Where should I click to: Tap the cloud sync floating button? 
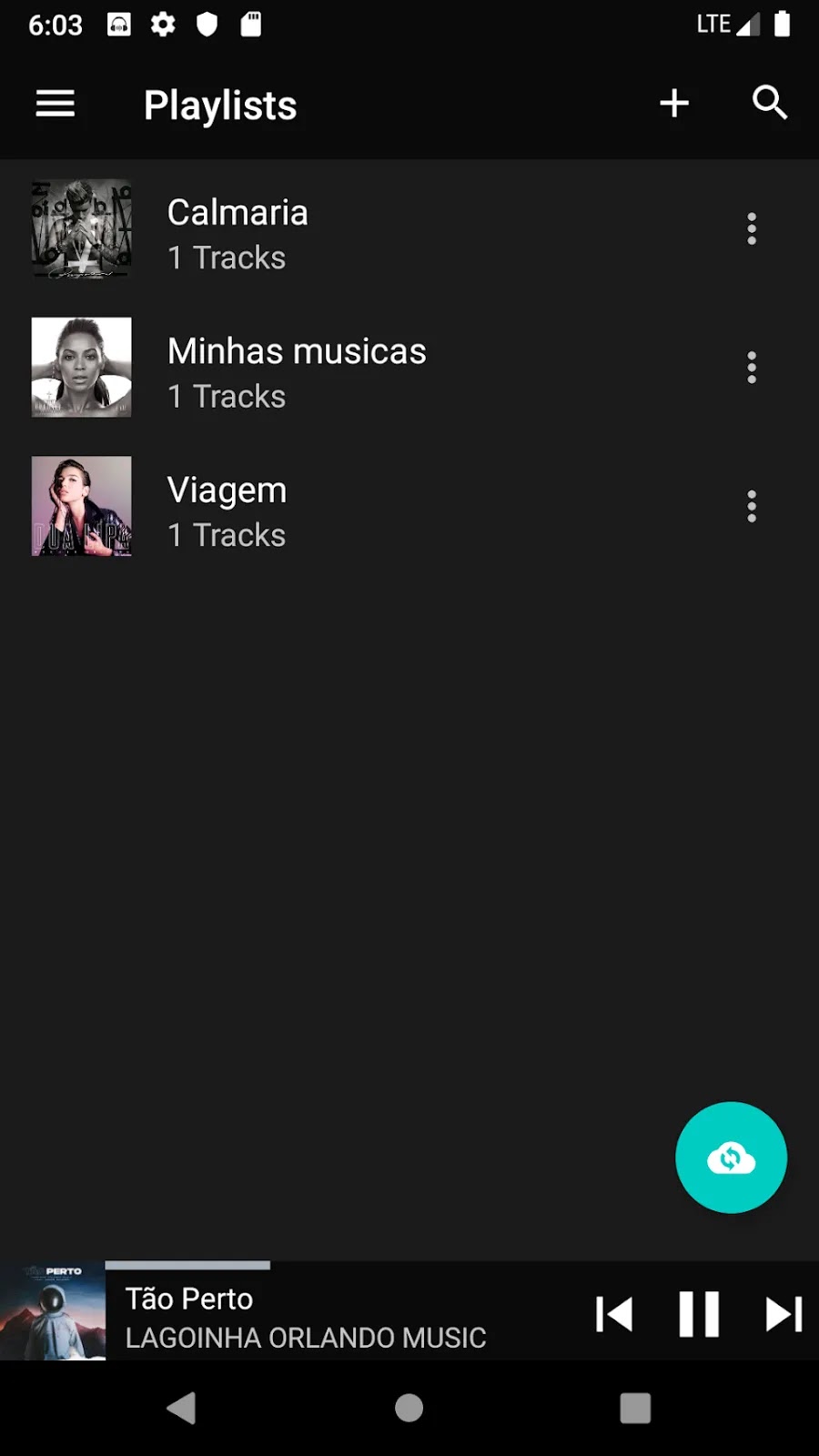731,1158
